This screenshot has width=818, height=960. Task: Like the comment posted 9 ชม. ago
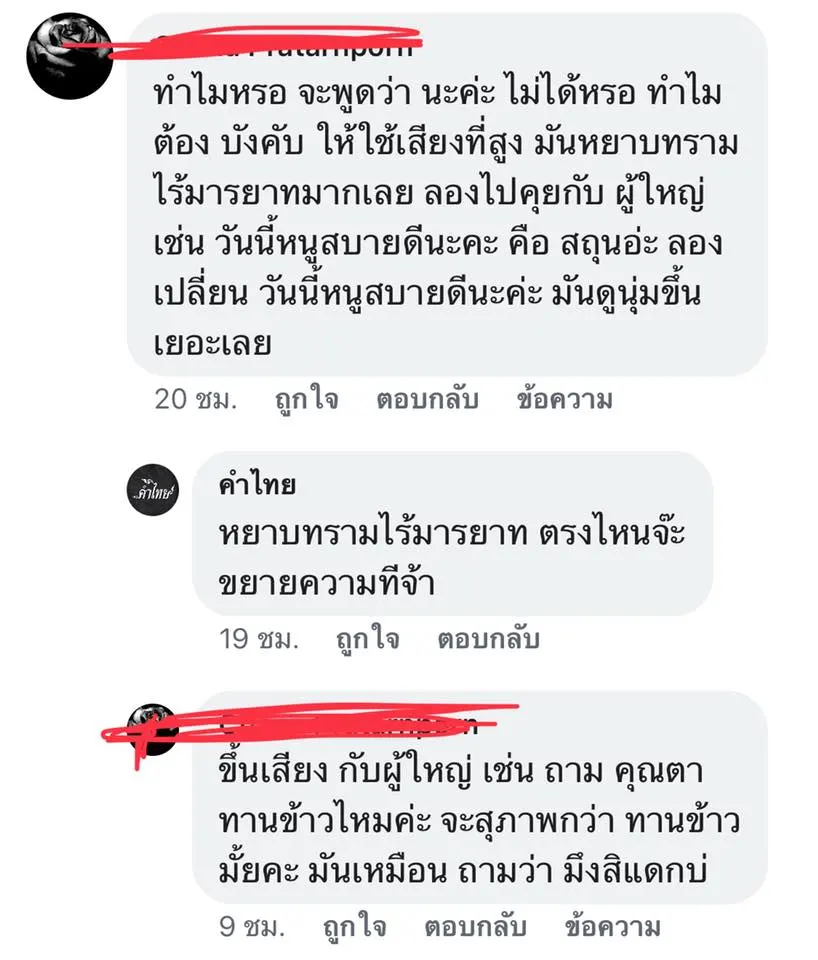point(354,927)
